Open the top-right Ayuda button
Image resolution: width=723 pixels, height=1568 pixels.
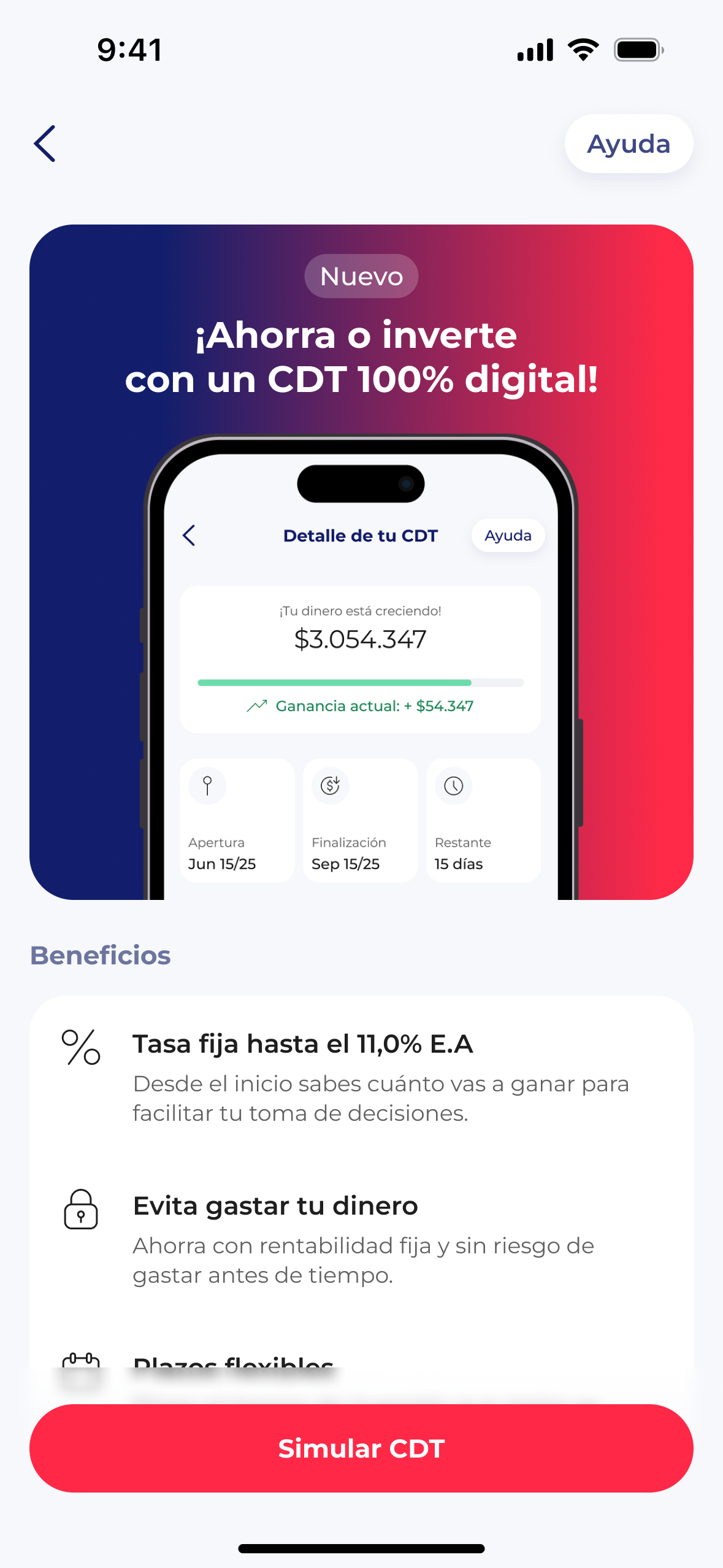[628, 144]
